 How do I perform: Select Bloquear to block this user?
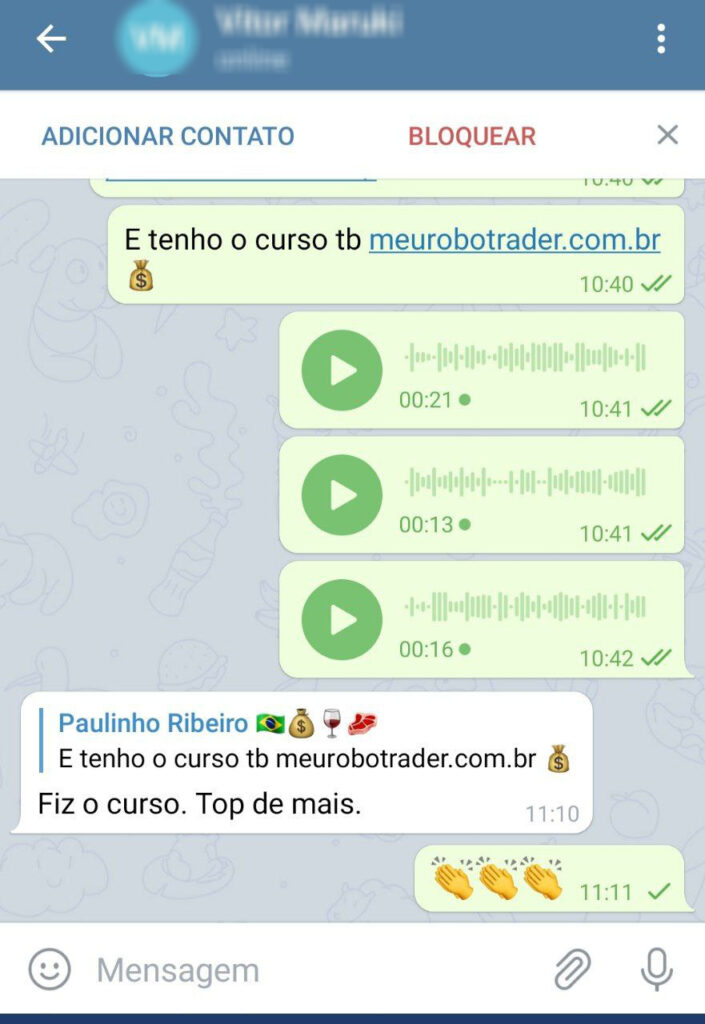click(x=472, y=136)
